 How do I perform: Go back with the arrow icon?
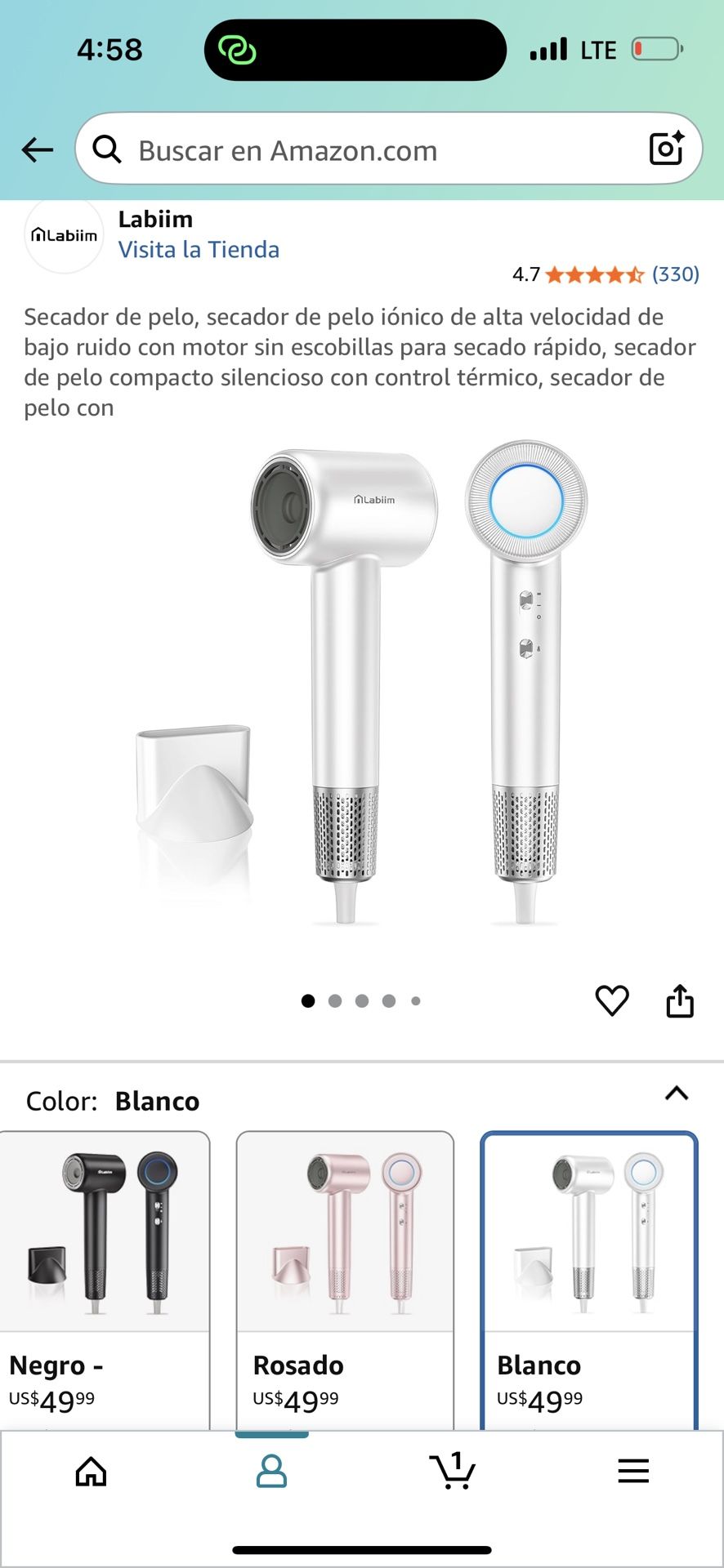pos(37,149)
